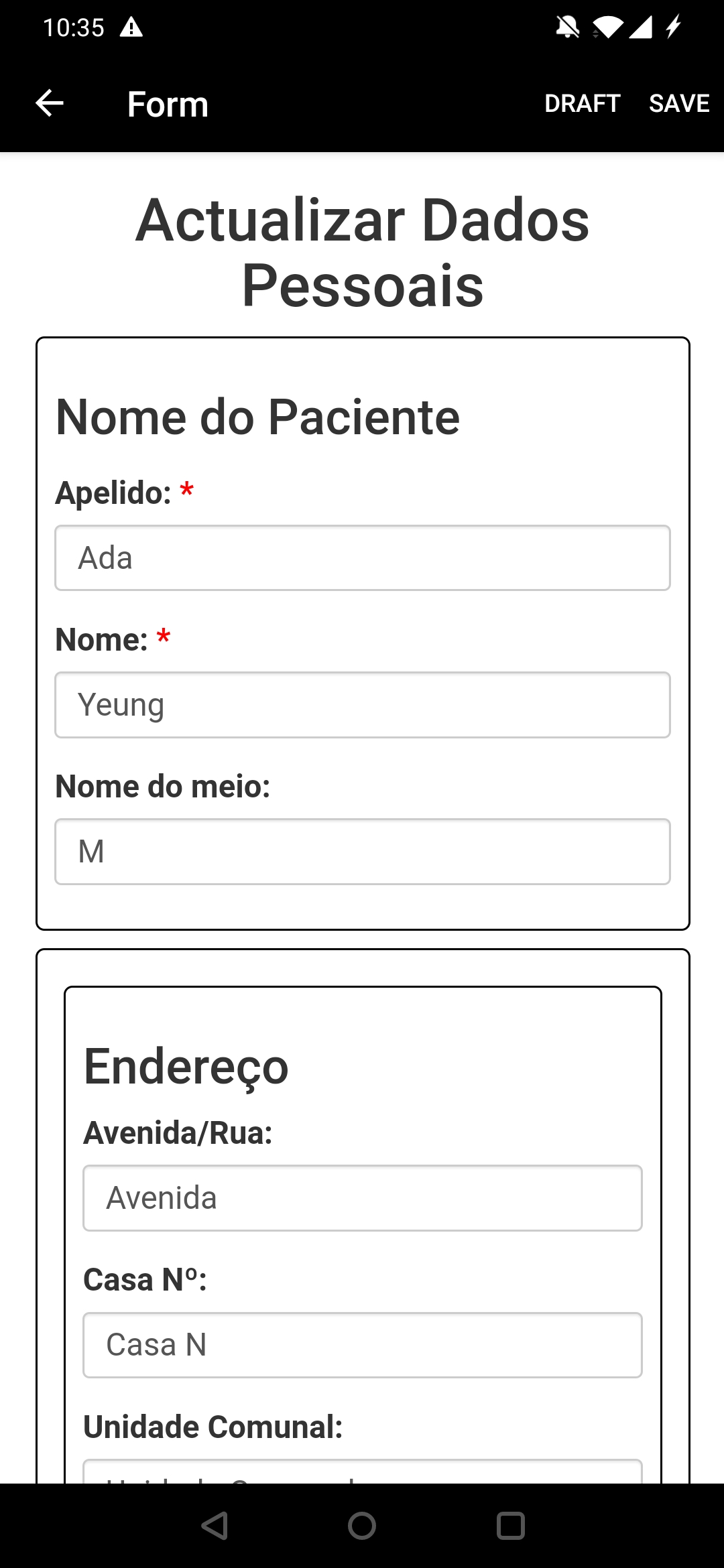Go back using the app bar arrow
Screen dimensions: 724x1568
(x=49, y=103)
